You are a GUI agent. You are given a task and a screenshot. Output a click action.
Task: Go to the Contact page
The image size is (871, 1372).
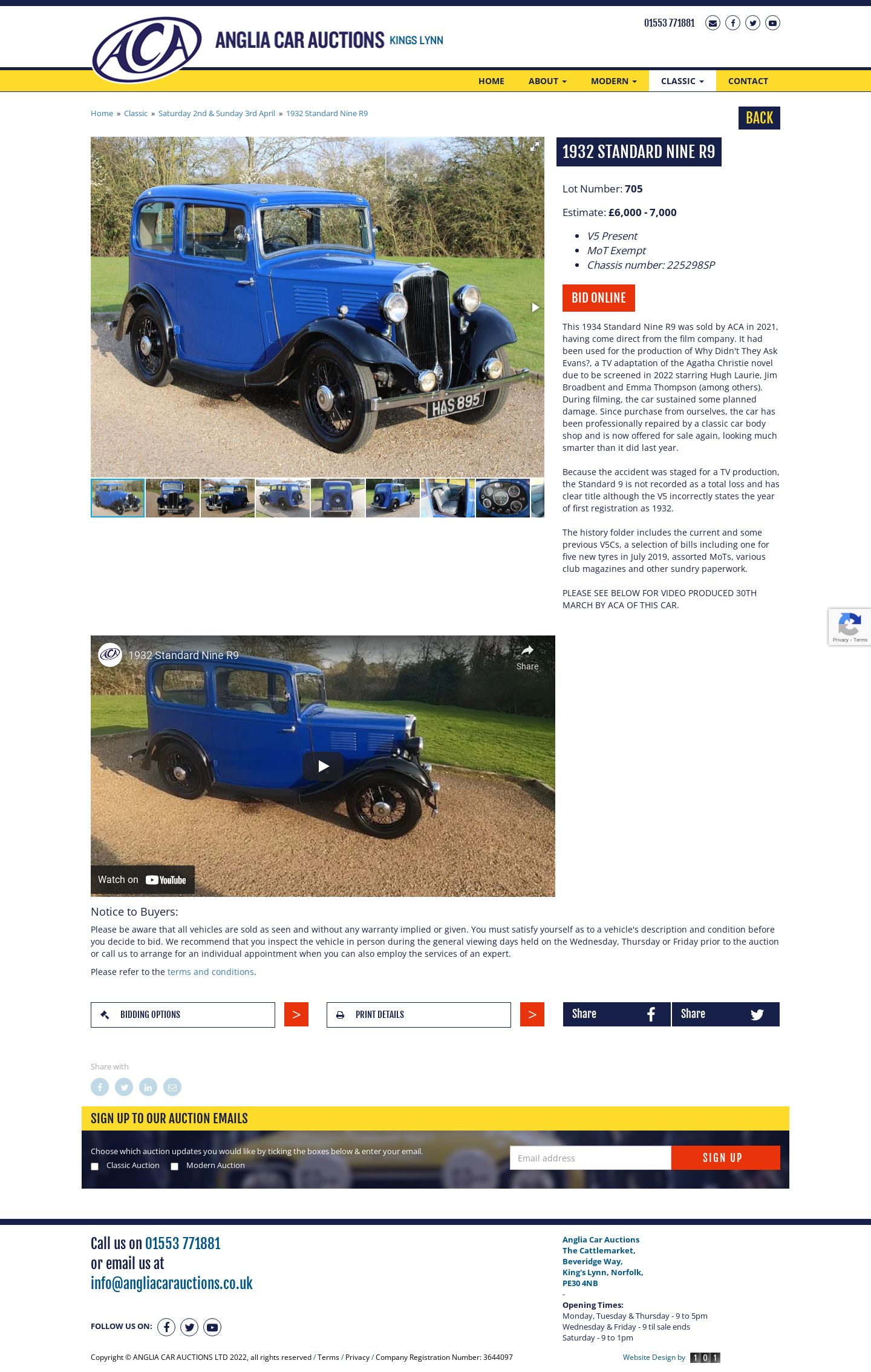click(748, 81)
